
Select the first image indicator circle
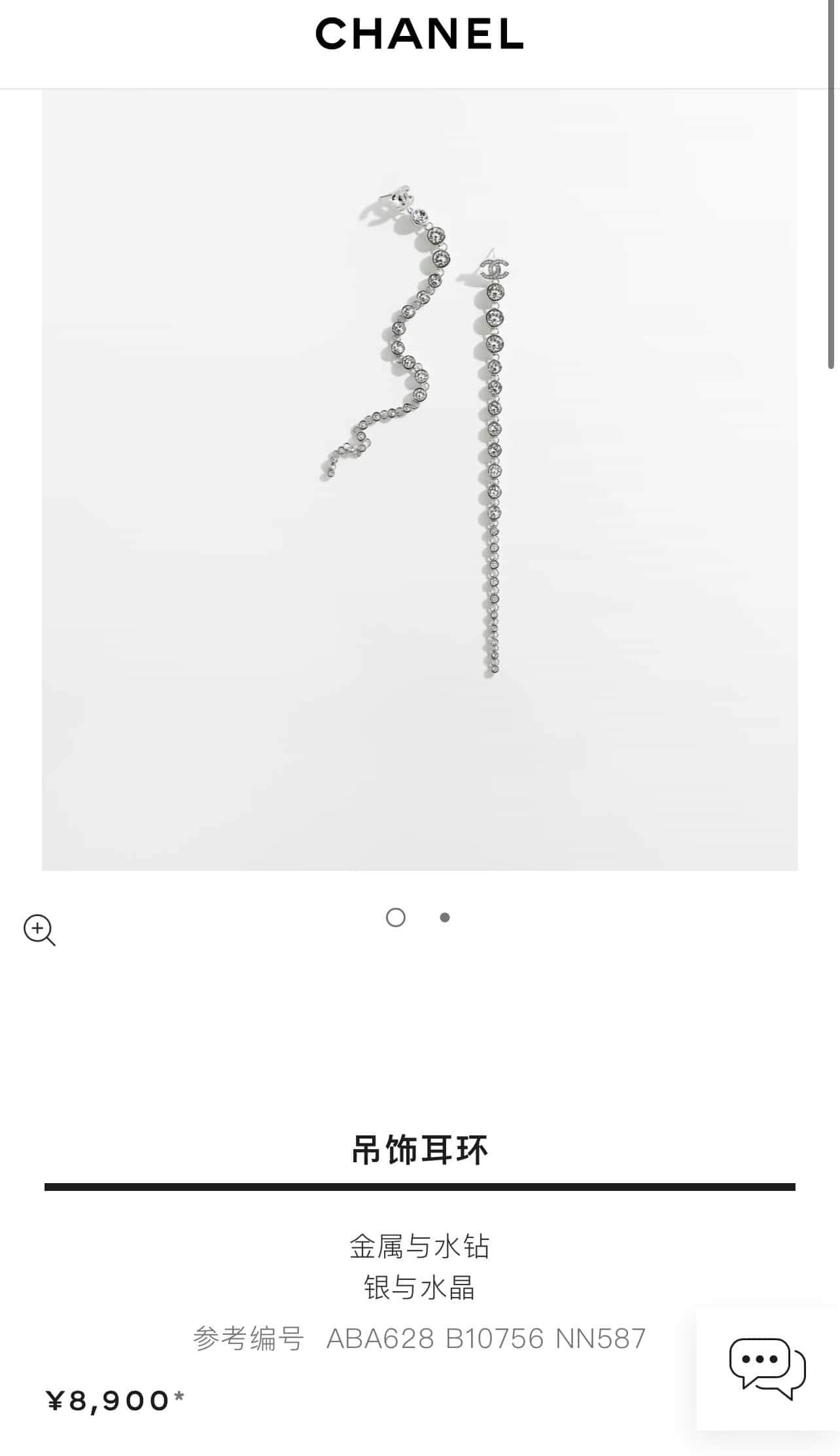(396, 917)
